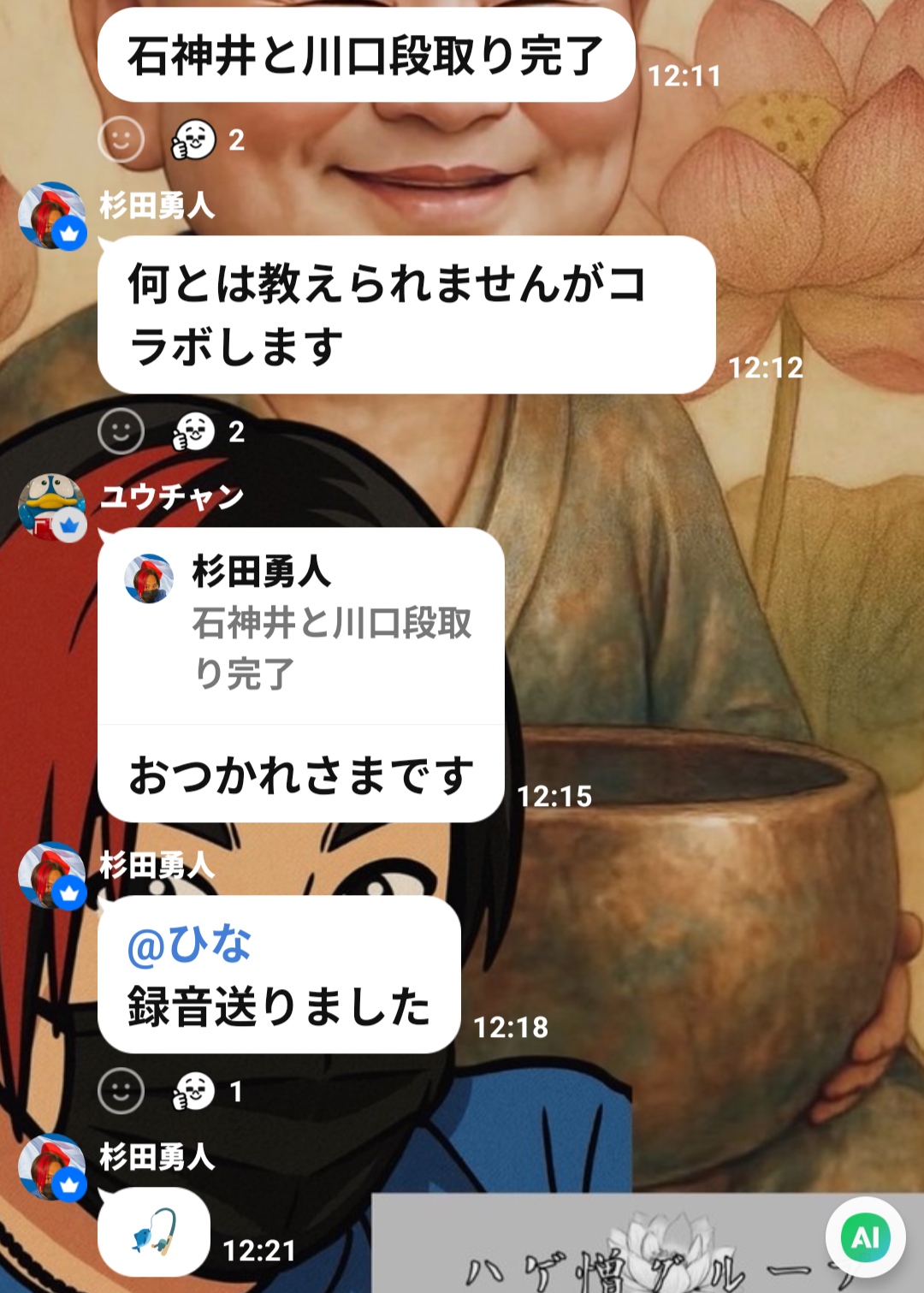Image resolution: width=924 pixels, height=1293 pixels.
Task: Tap the @ひな mention link
Action: point(189,946)
